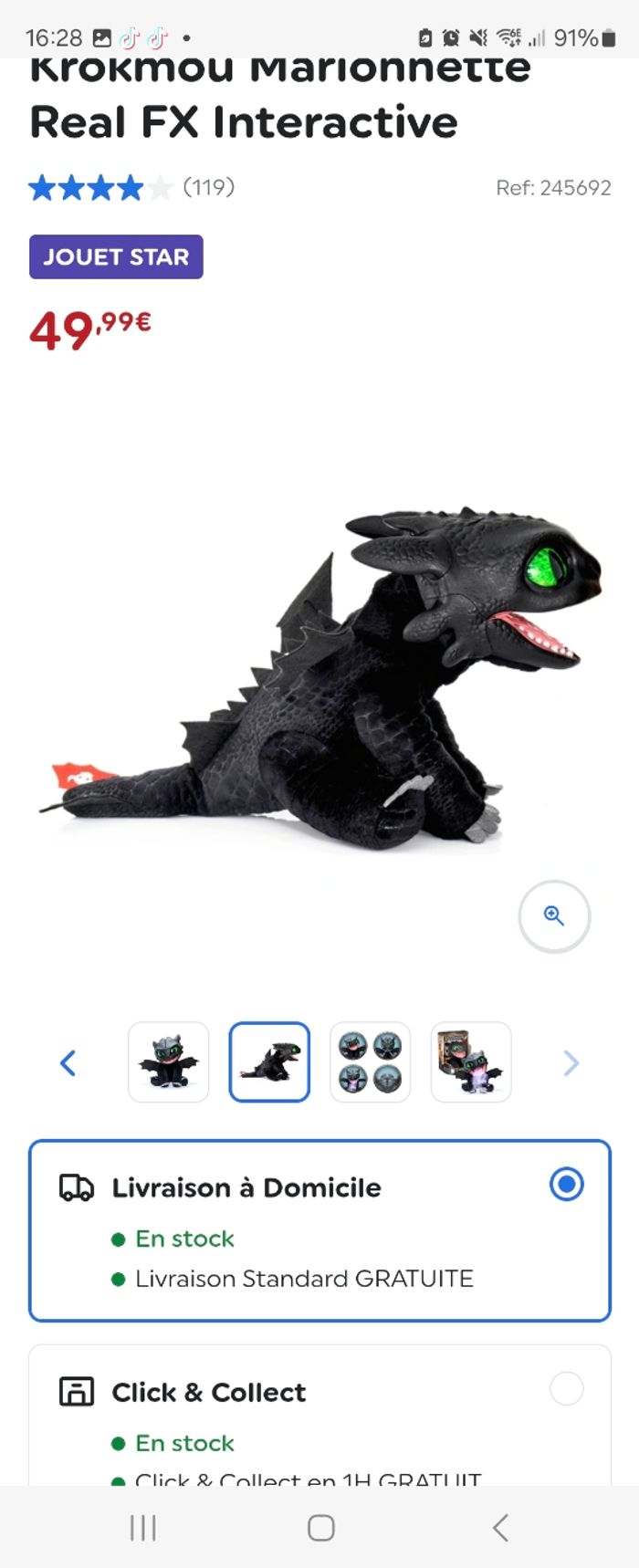Viewport: 639px width, 1568px height.
Task: View first thumbnail of dragon facing front
Action: coord(169,1062)
